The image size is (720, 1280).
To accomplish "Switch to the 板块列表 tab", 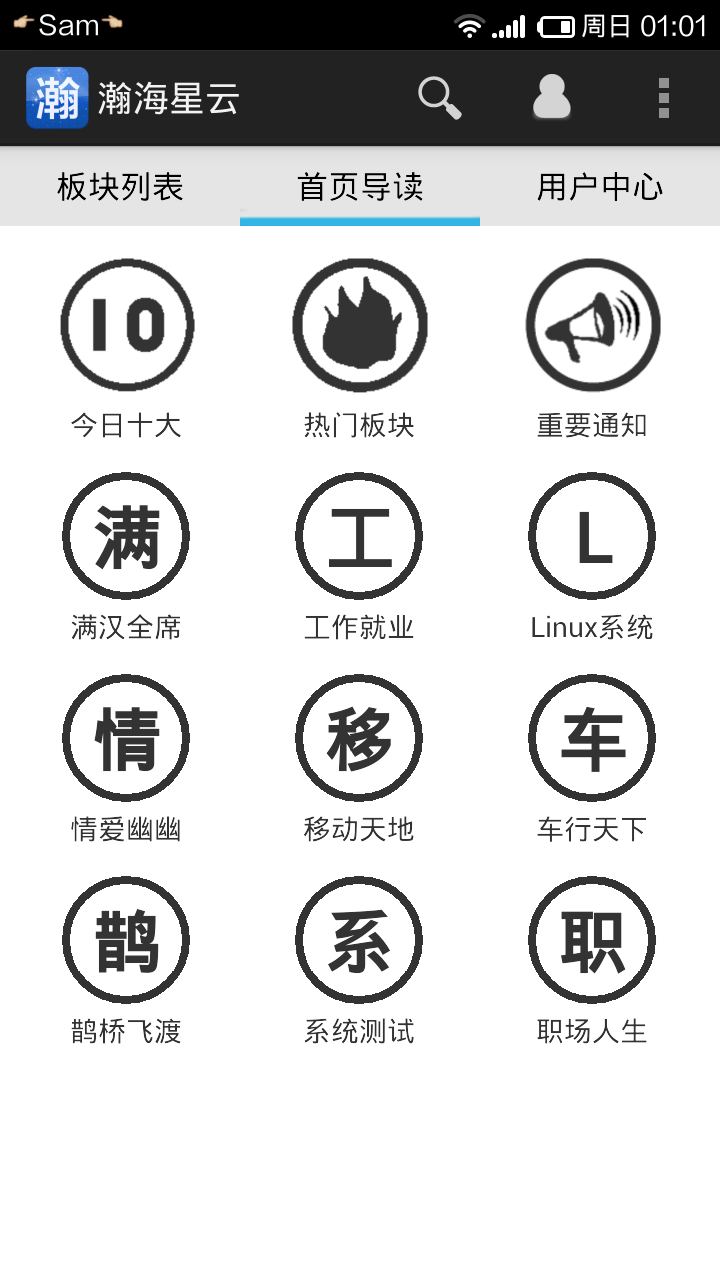I will tap(120, 187).
